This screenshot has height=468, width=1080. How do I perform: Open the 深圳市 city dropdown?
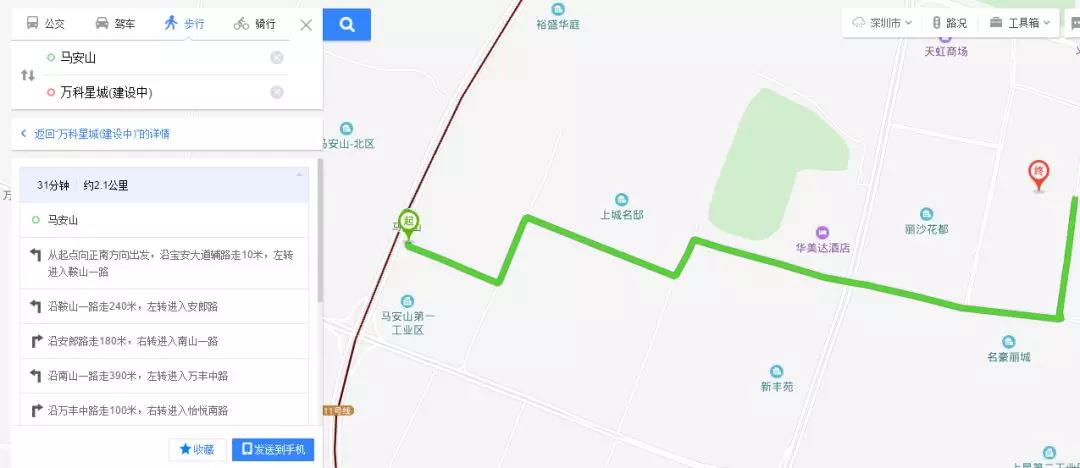[x=882, y=23]
